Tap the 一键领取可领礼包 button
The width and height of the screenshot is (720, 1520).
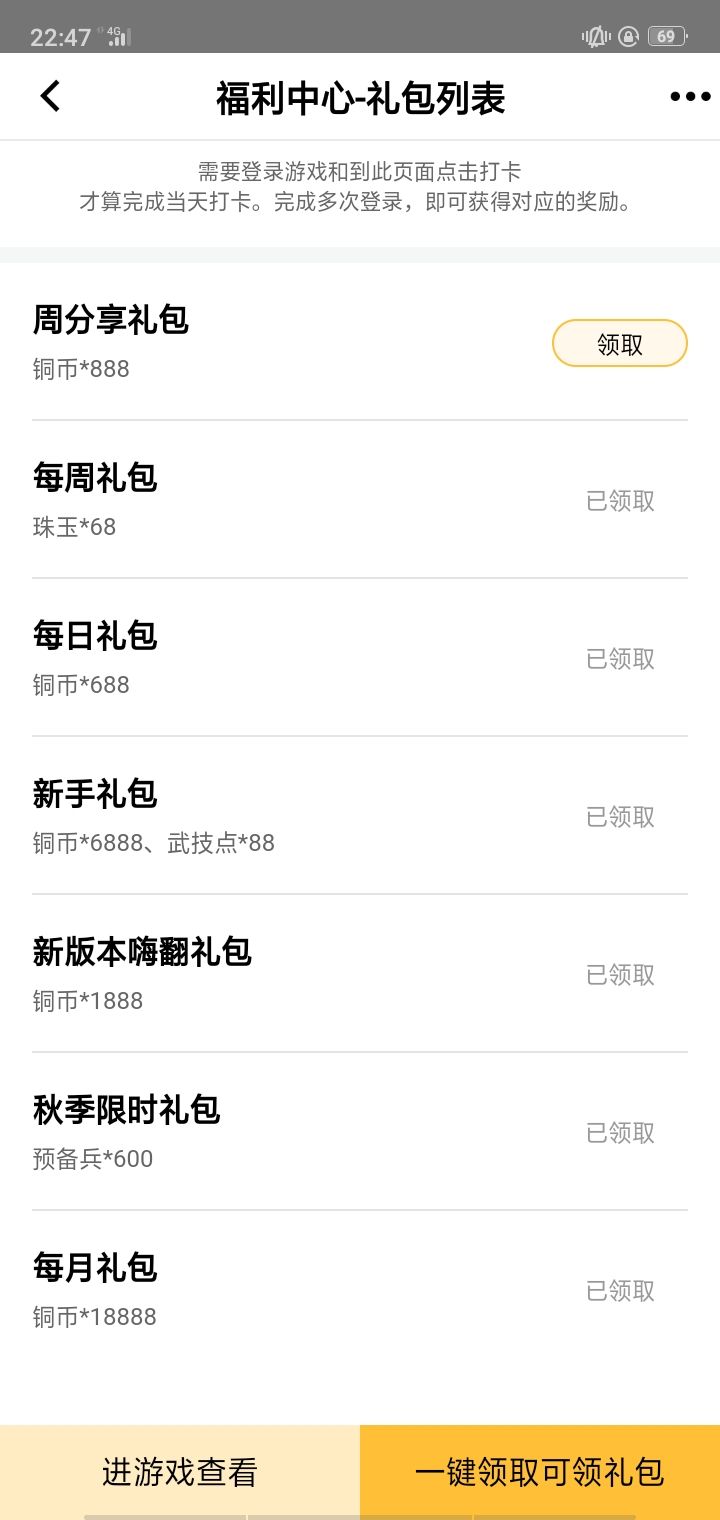click(x=540, y=1472)
